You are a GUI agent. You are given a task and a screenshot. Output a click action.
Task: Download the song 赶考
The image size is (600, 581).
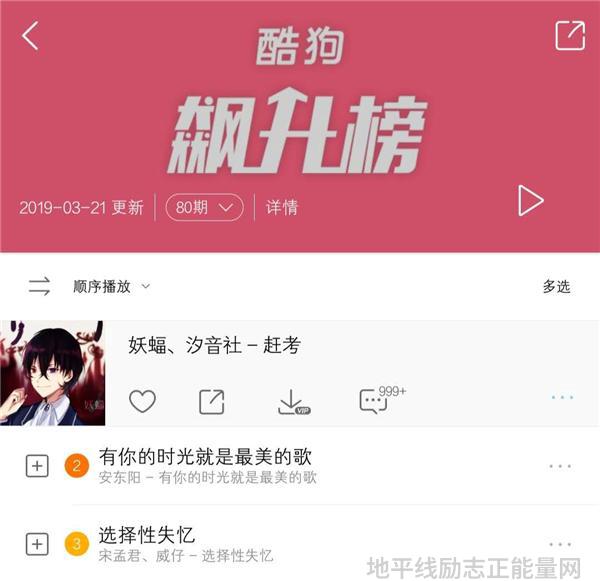click(292, 402)
